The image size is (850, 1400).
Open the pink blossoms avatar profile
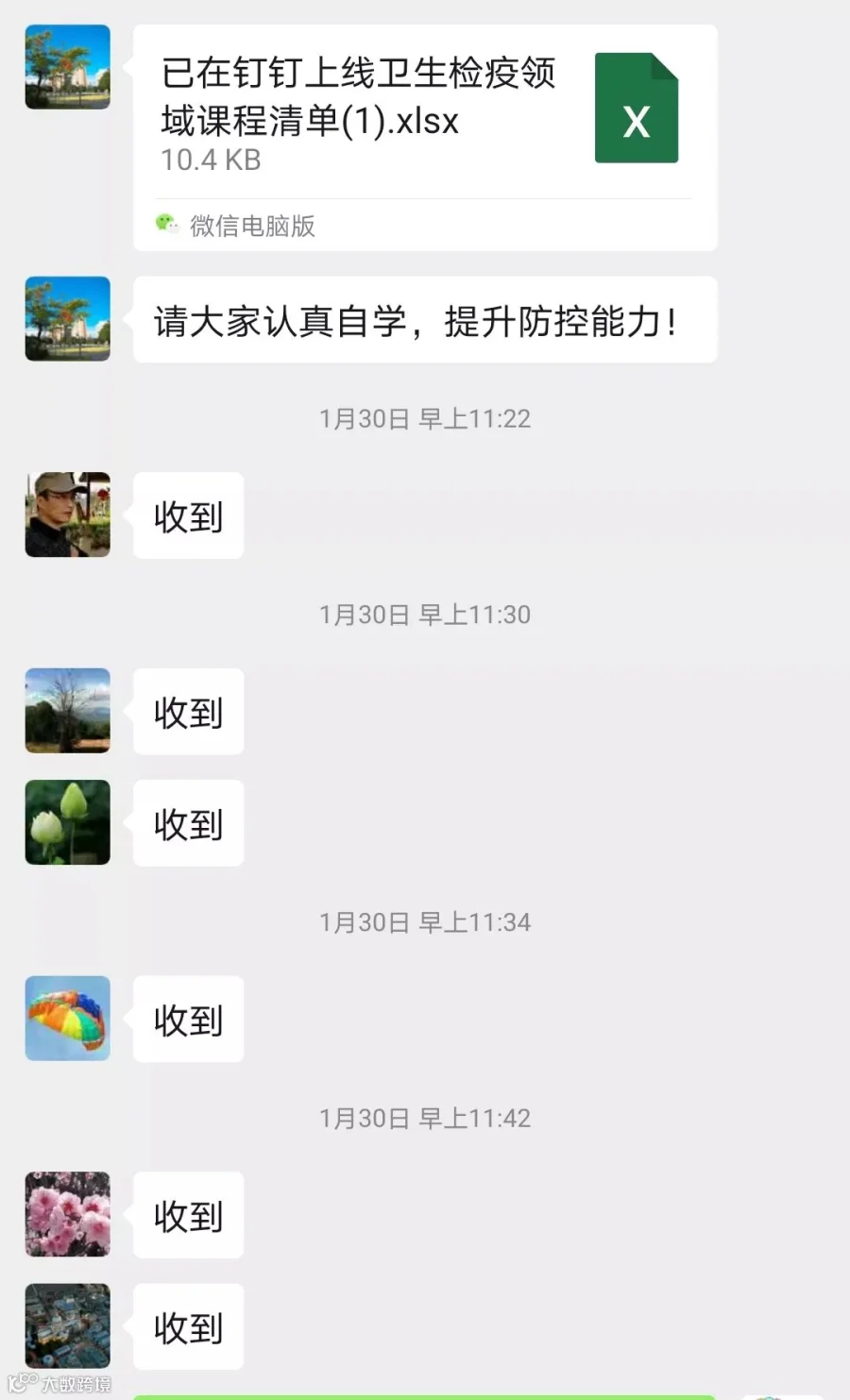pyautogui.click(x=67, y=1215)
